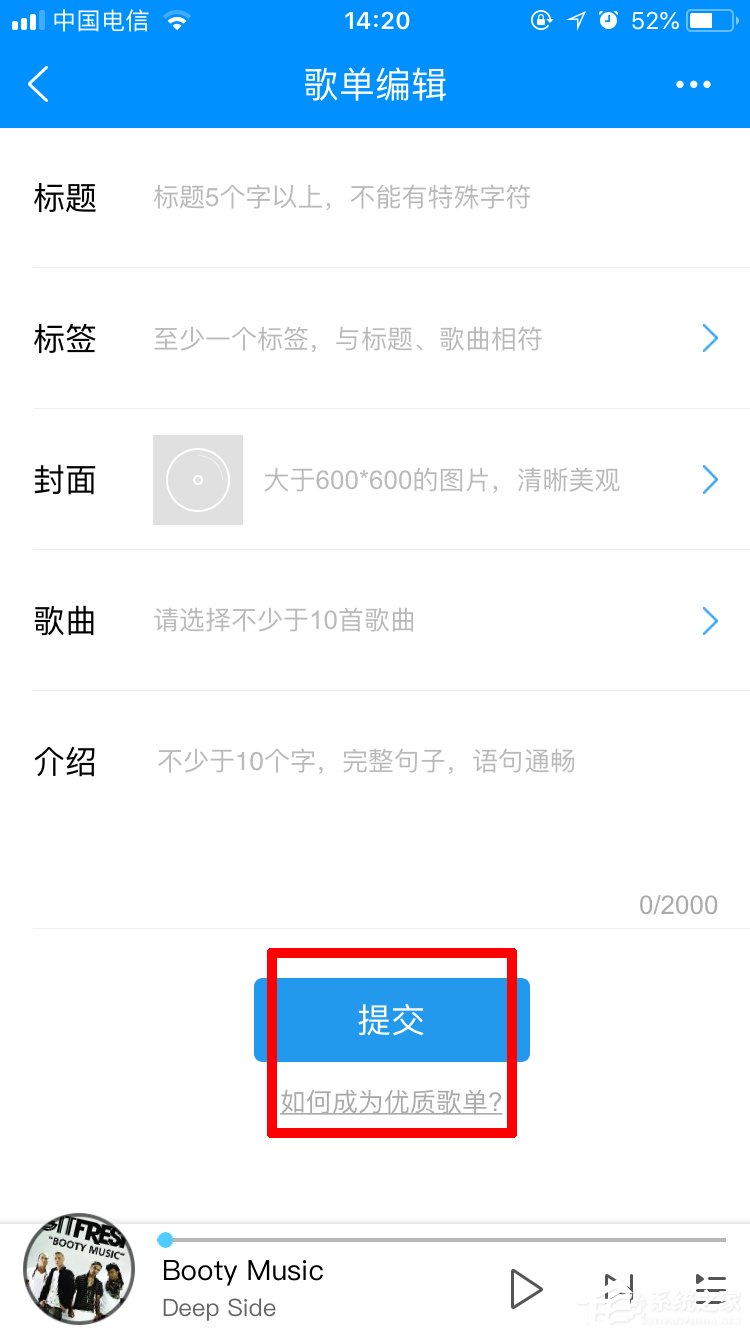Open the three-dot overflow menu
Screen dimensions: 750x1334
coord(693,85)
